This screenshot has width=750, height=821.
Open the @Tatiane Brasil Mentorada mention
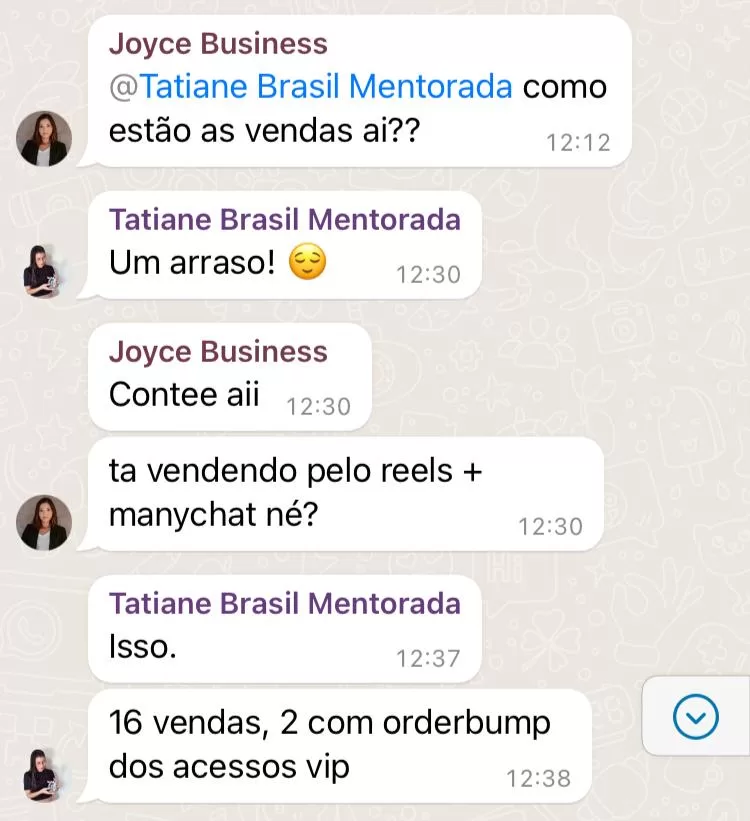[311, 87]
